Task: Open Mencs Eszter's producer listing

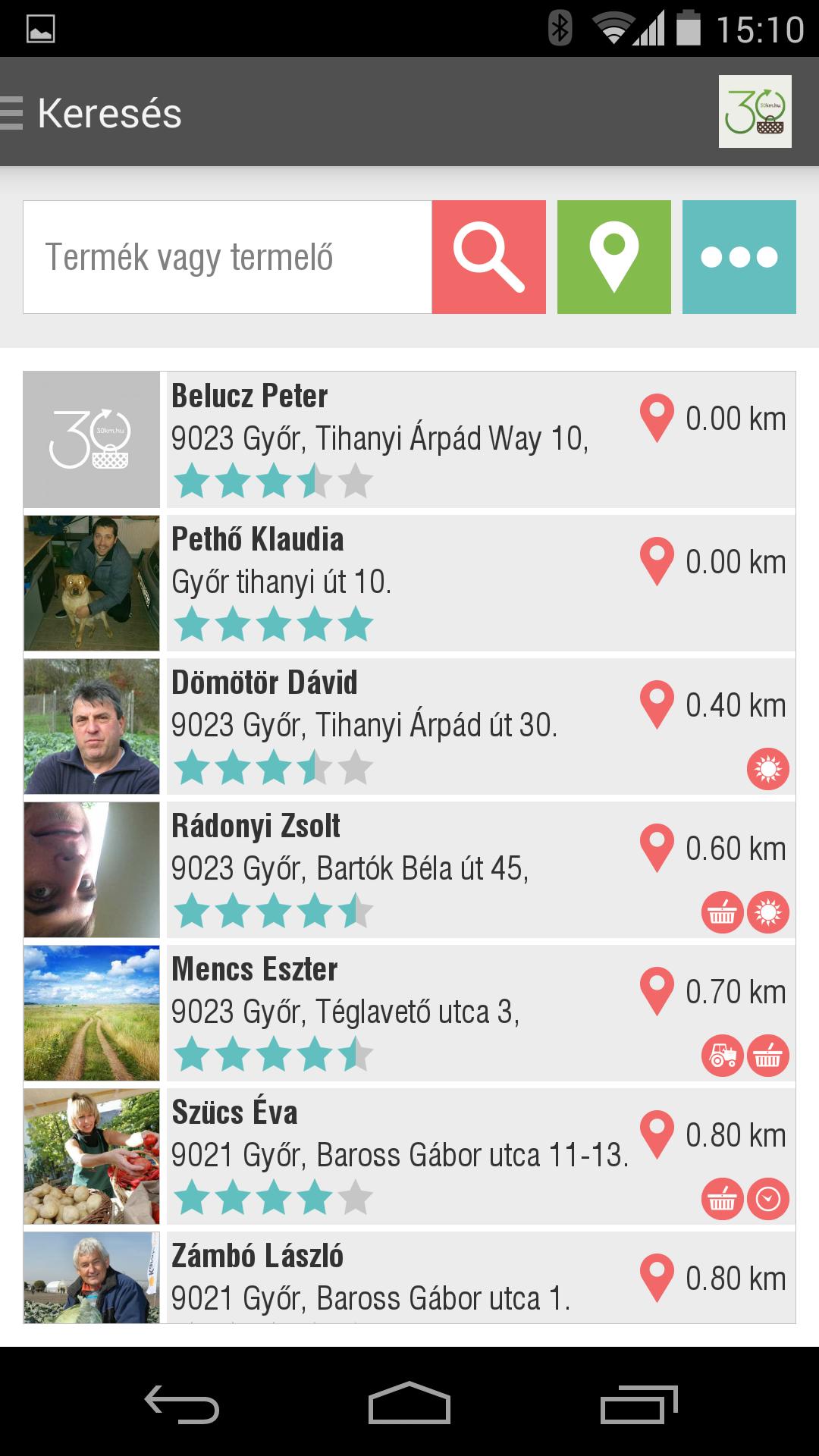Action: [409, 1012]
